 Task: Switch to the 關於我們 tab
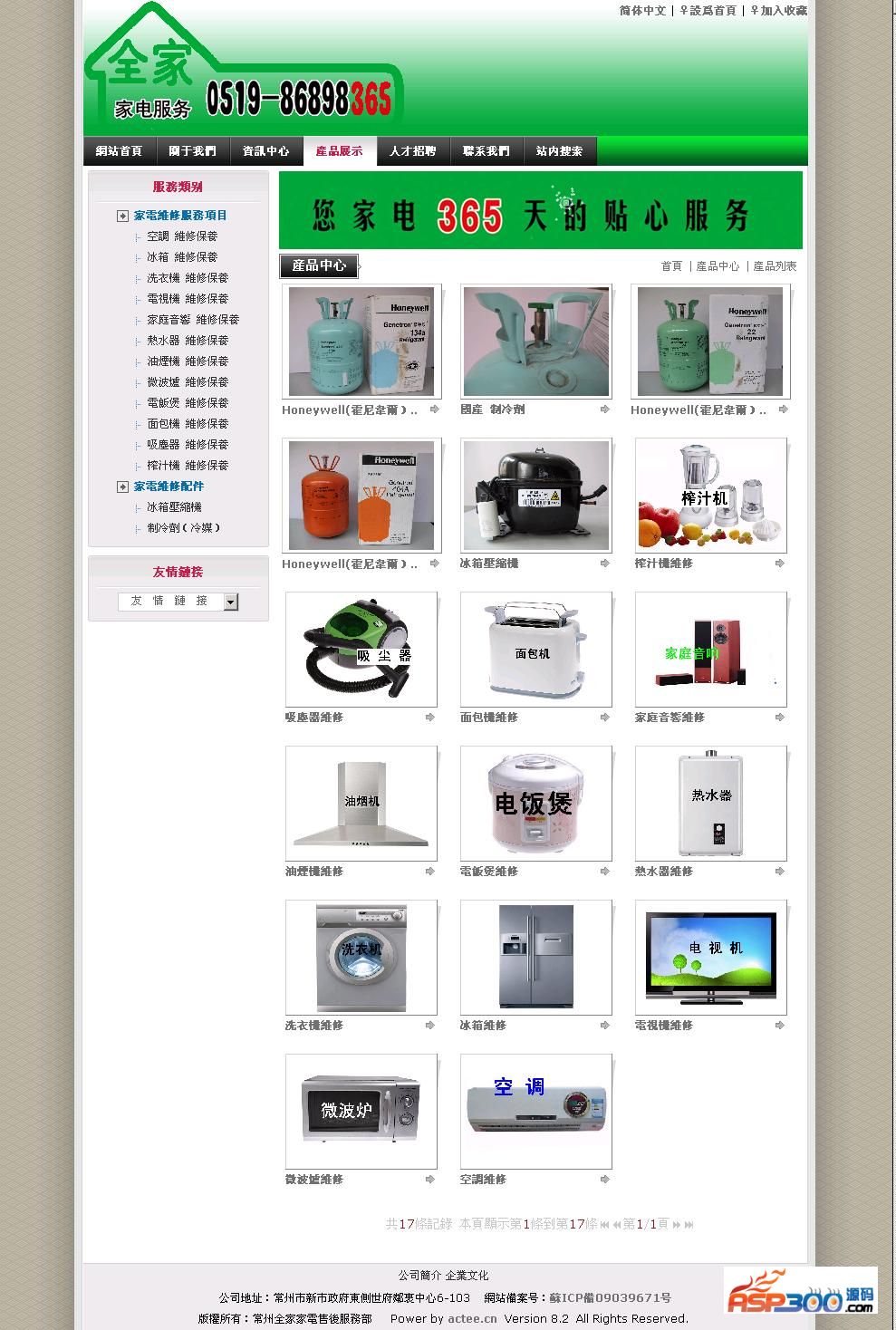[192, 151]
